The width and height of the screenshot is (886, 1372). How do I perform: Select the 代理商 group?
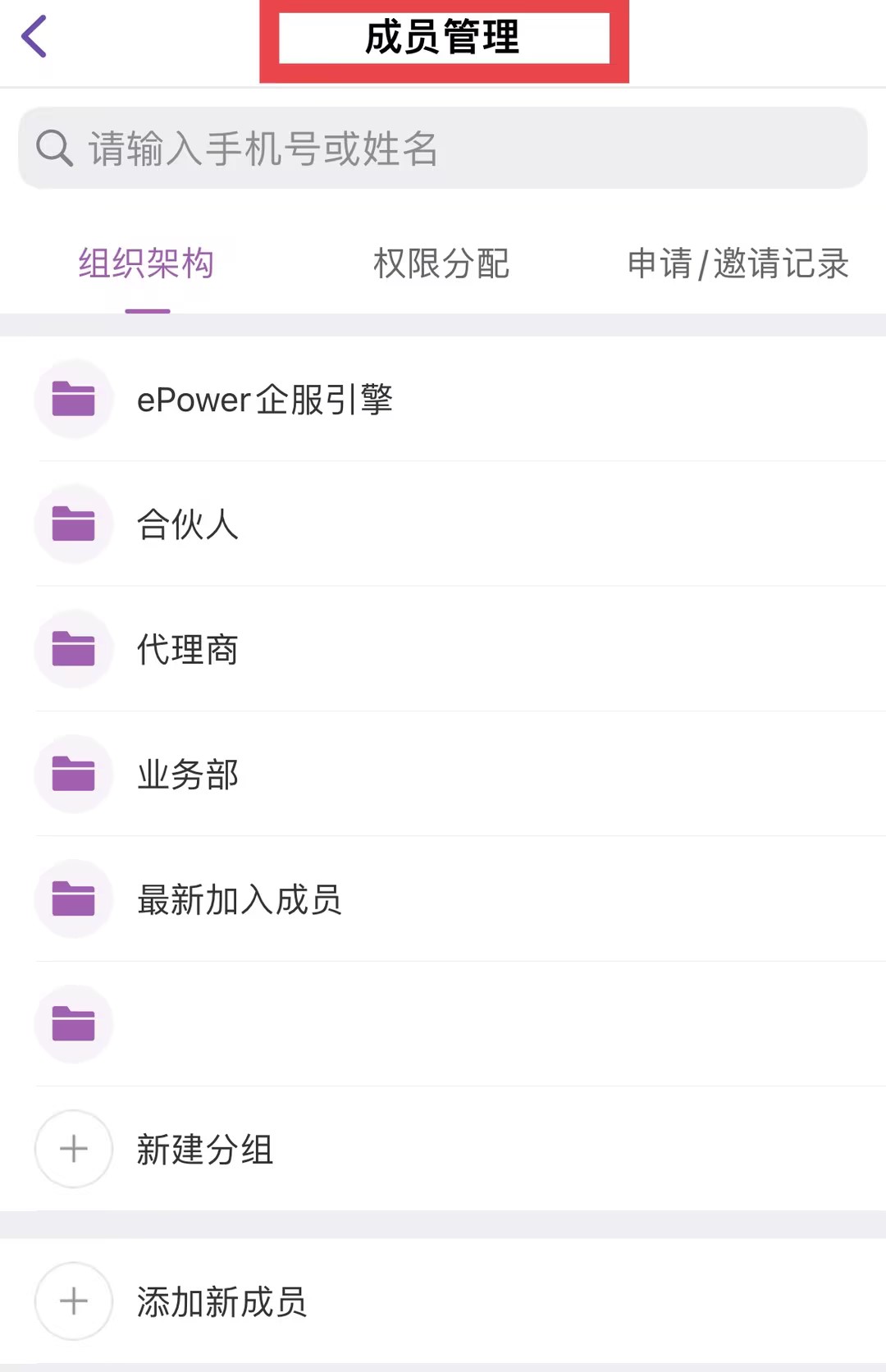[187, 649]
